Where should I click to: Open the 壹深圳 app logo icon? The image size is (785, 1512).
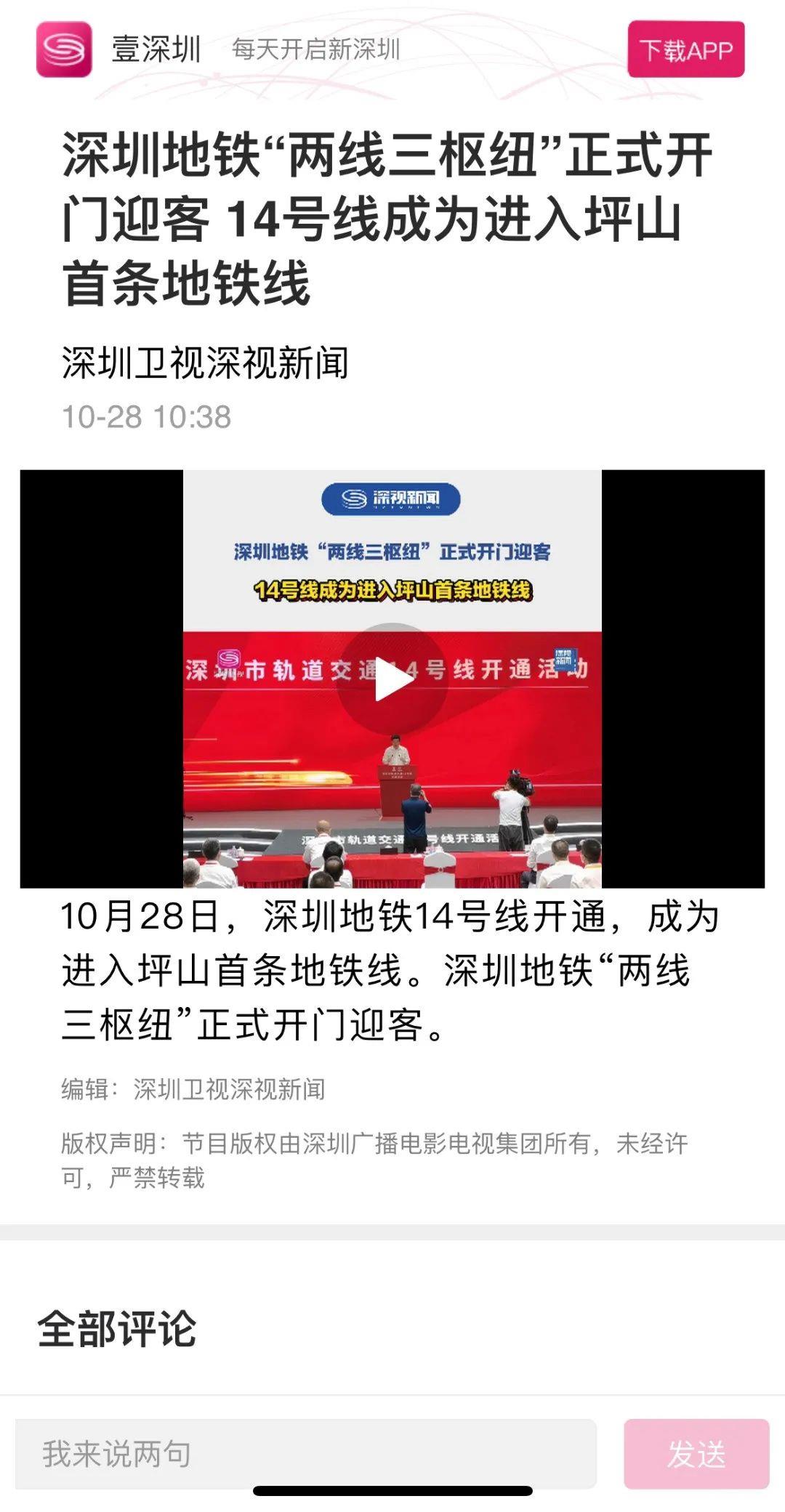tap(64, 49)
